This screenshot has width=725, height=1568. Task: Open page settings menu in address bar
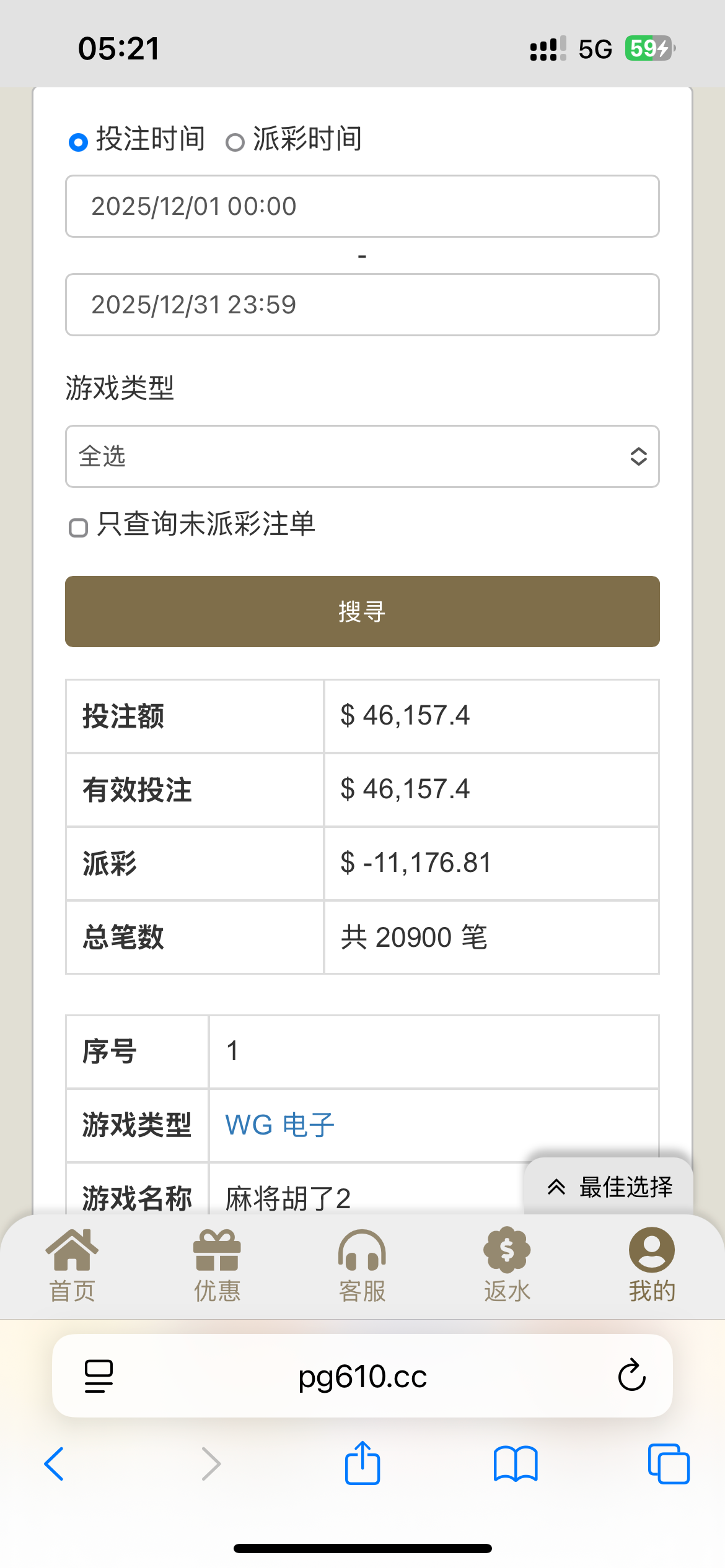coord(99,1376)
